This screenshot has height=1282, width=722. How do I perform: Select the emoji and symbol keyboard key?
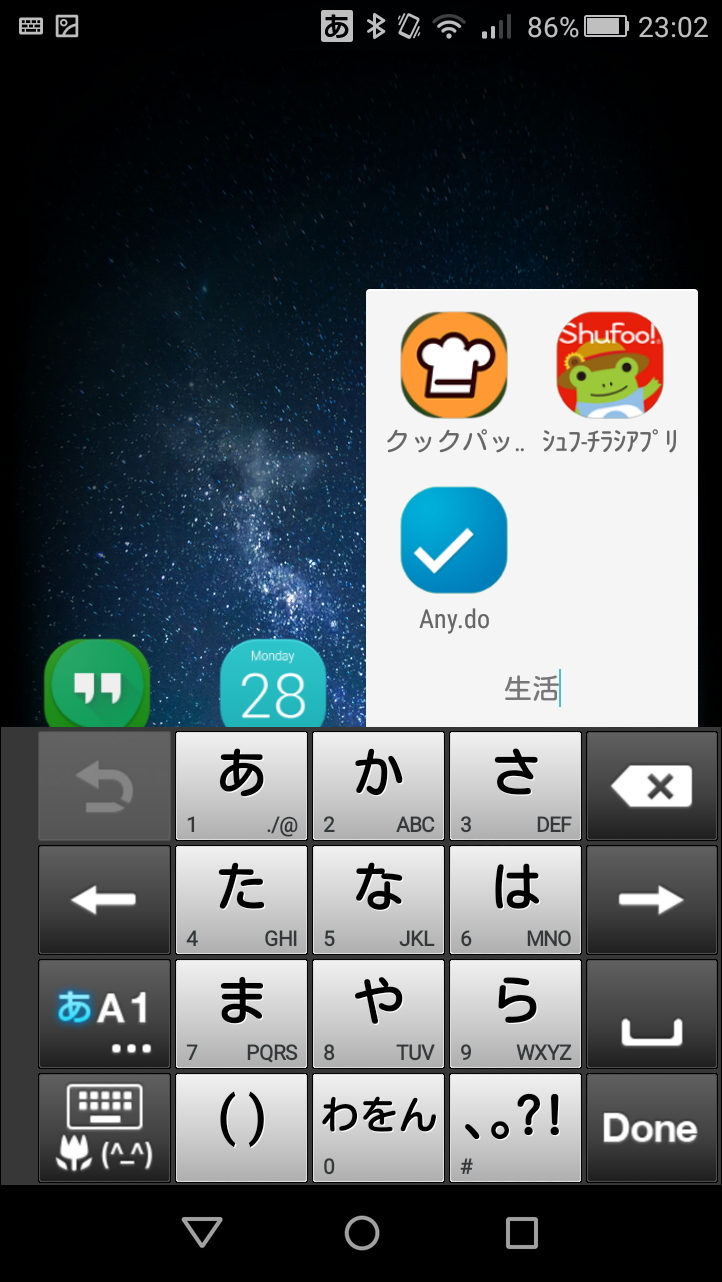[x=104, y=1128]
